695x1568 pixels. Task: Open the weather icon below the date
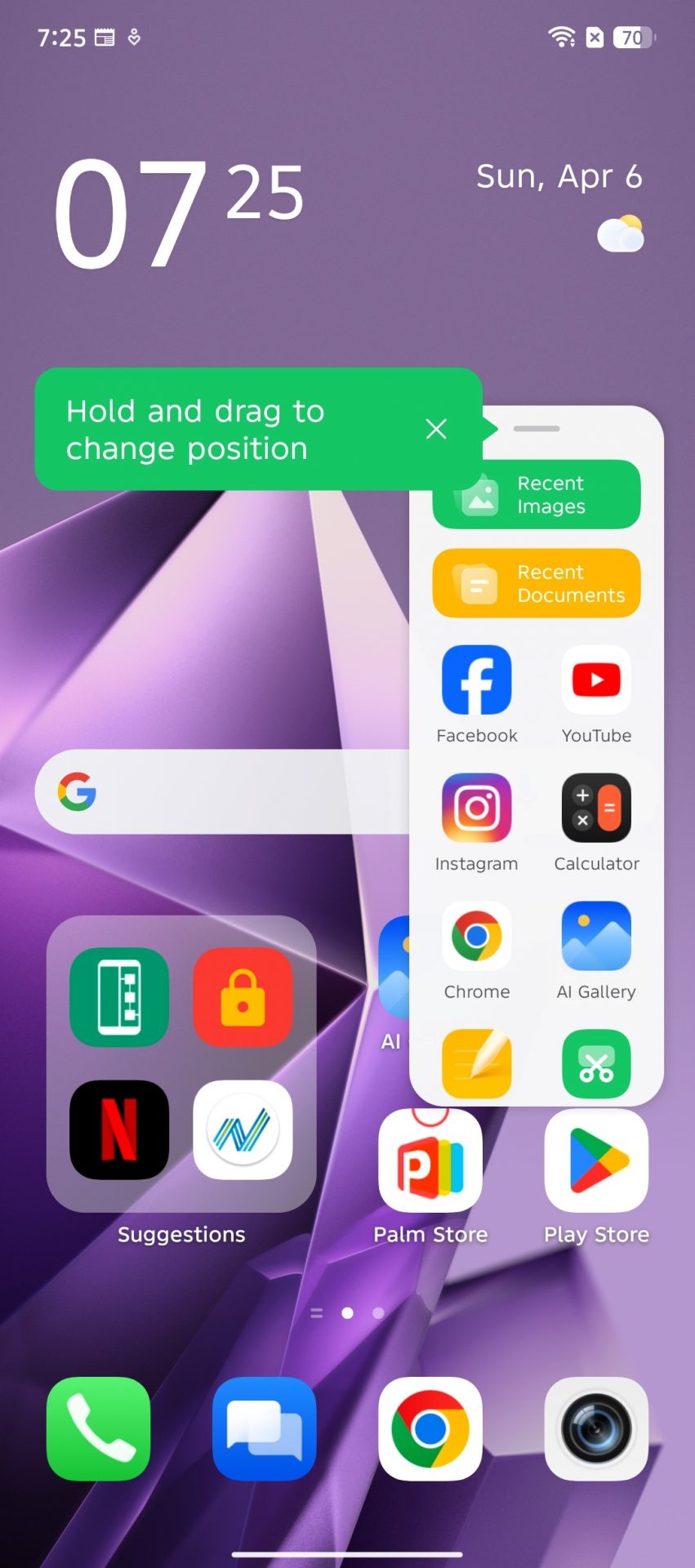[x=621, y=234]
